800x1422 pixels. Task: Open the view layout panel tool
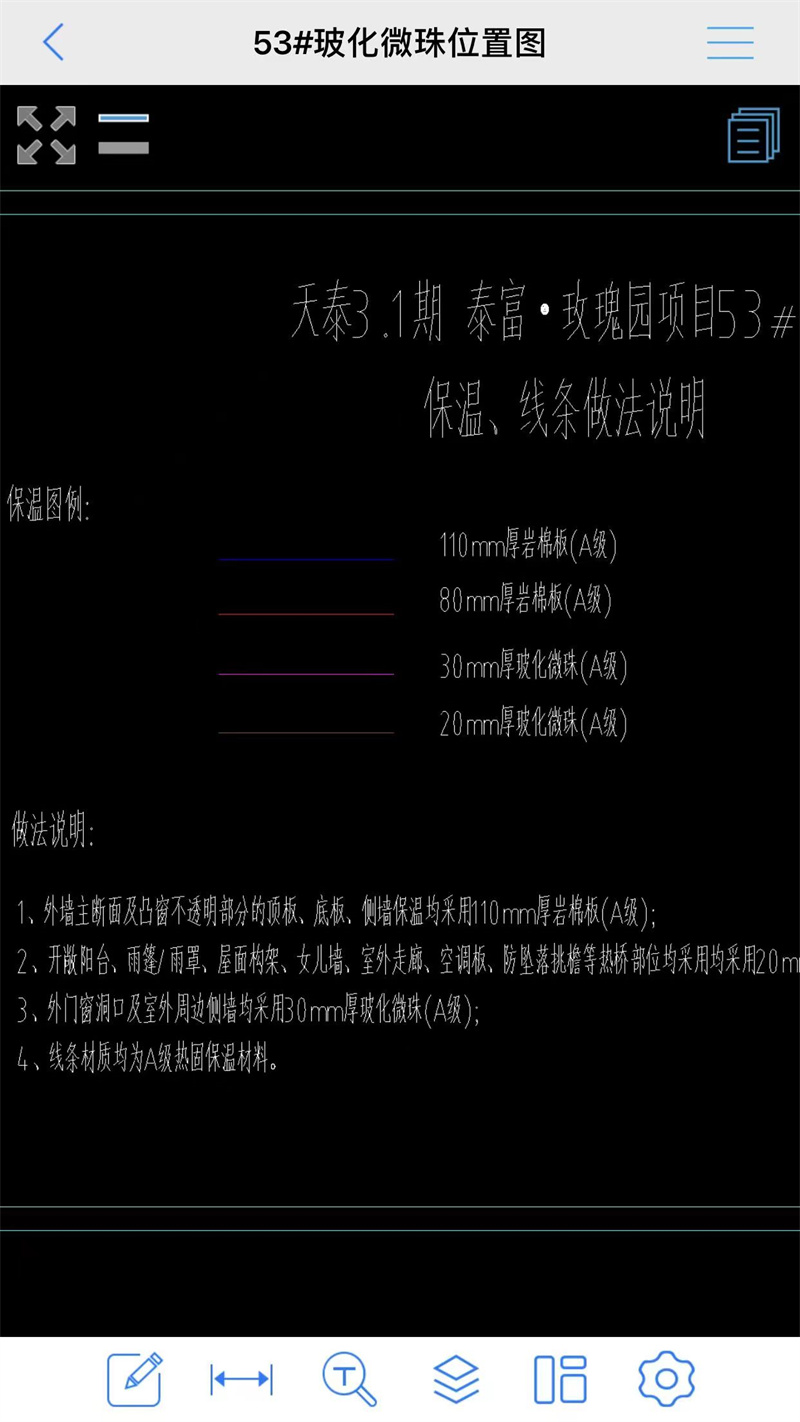click(x=560, y=1379)
